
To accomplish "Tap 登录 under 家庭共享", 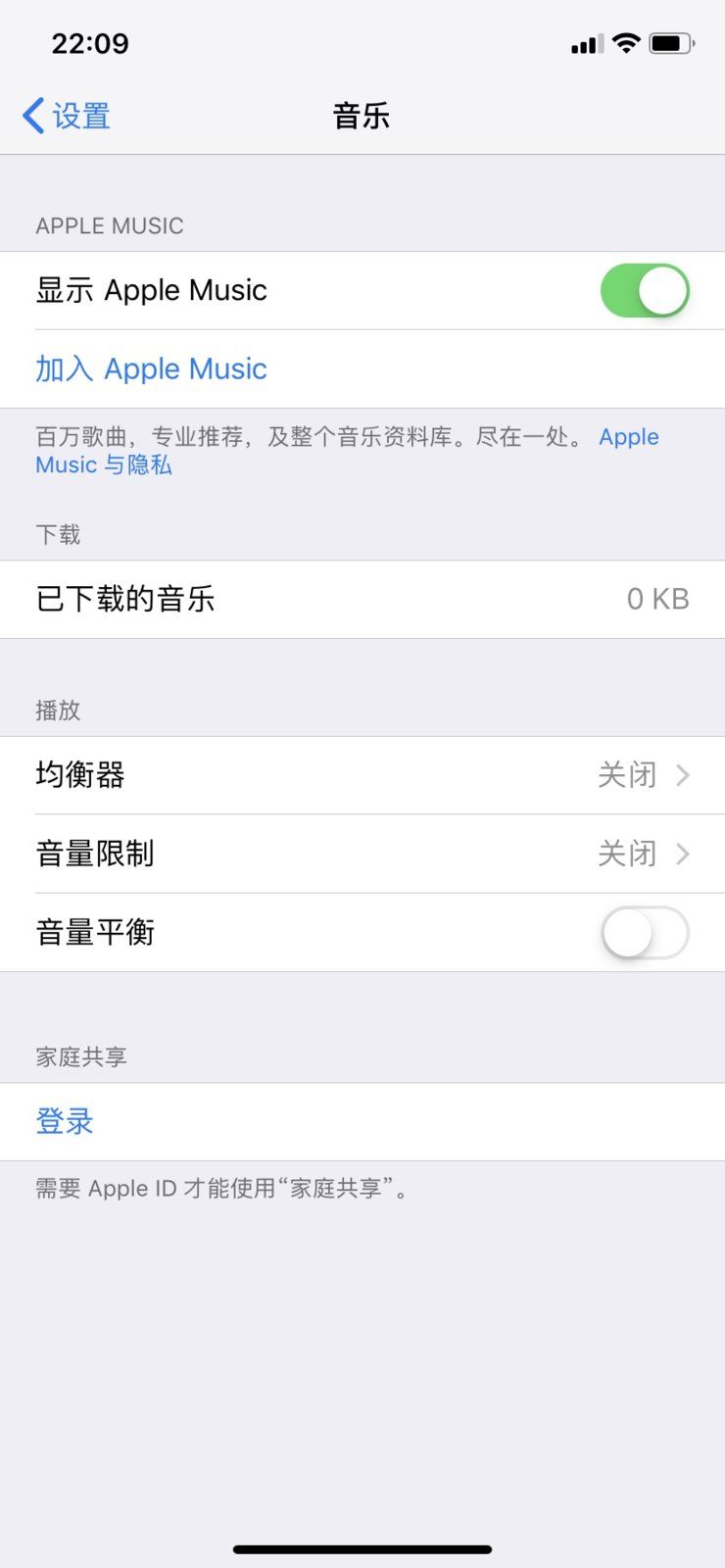I will coord(65,1121).
